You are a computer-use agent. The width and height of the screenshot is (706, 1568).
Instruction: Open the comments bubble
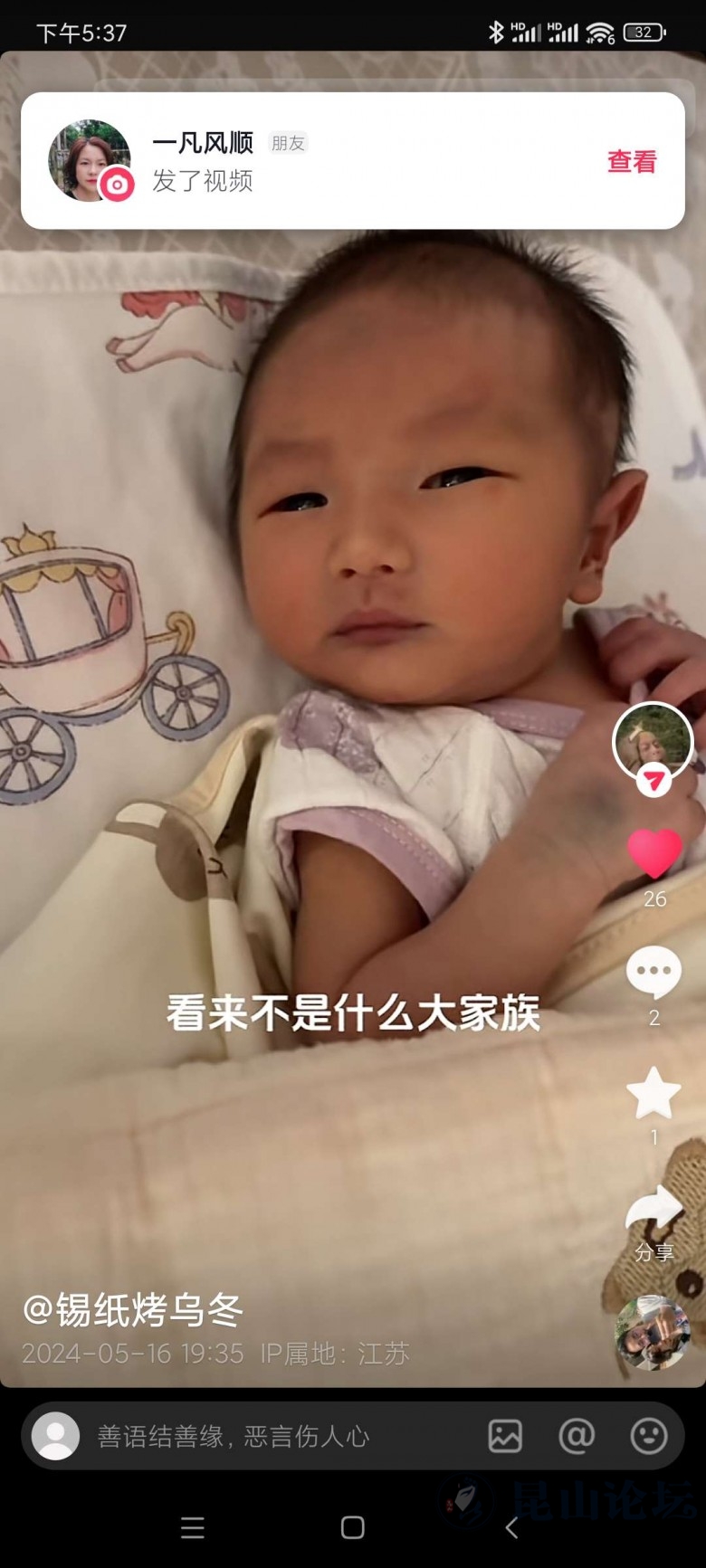click(x=654, y=974)
